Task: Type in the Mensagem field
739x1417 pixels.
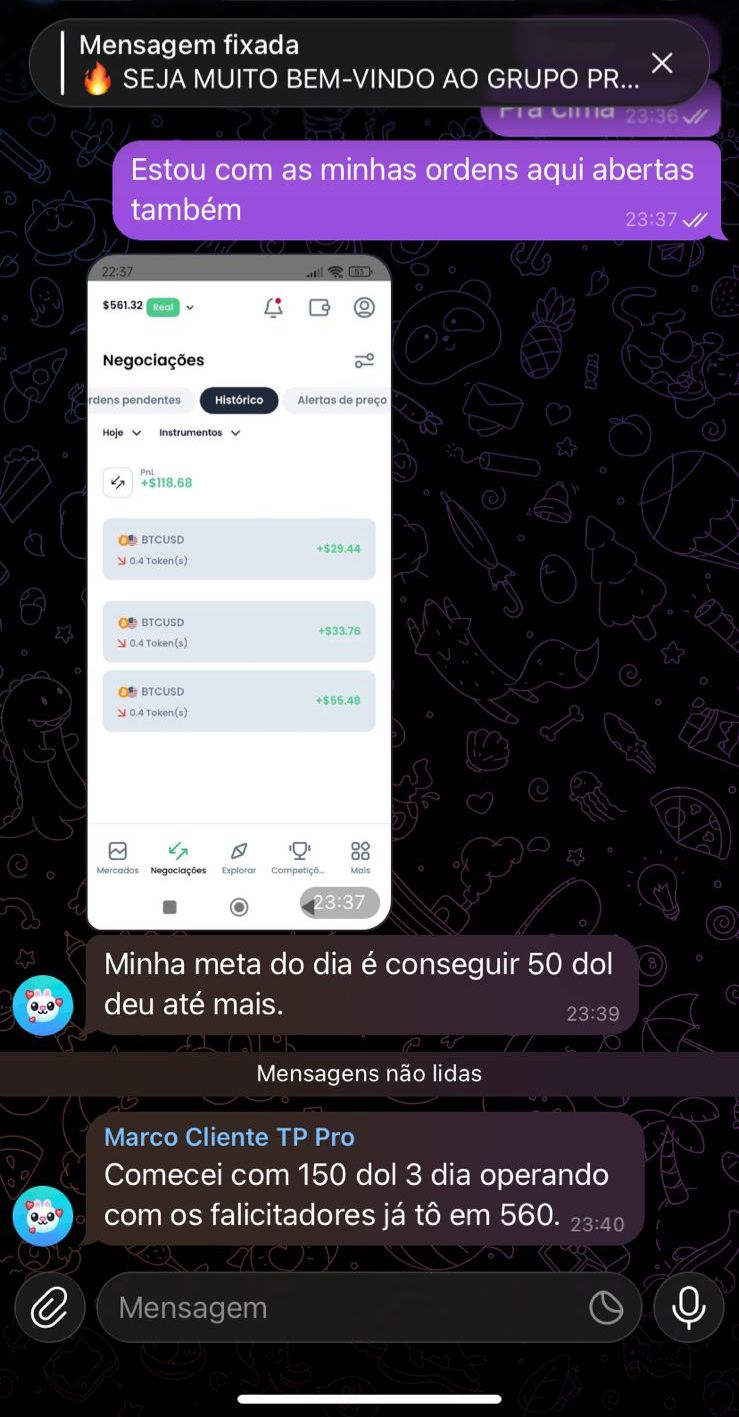Action: (x=340, y=1307)
